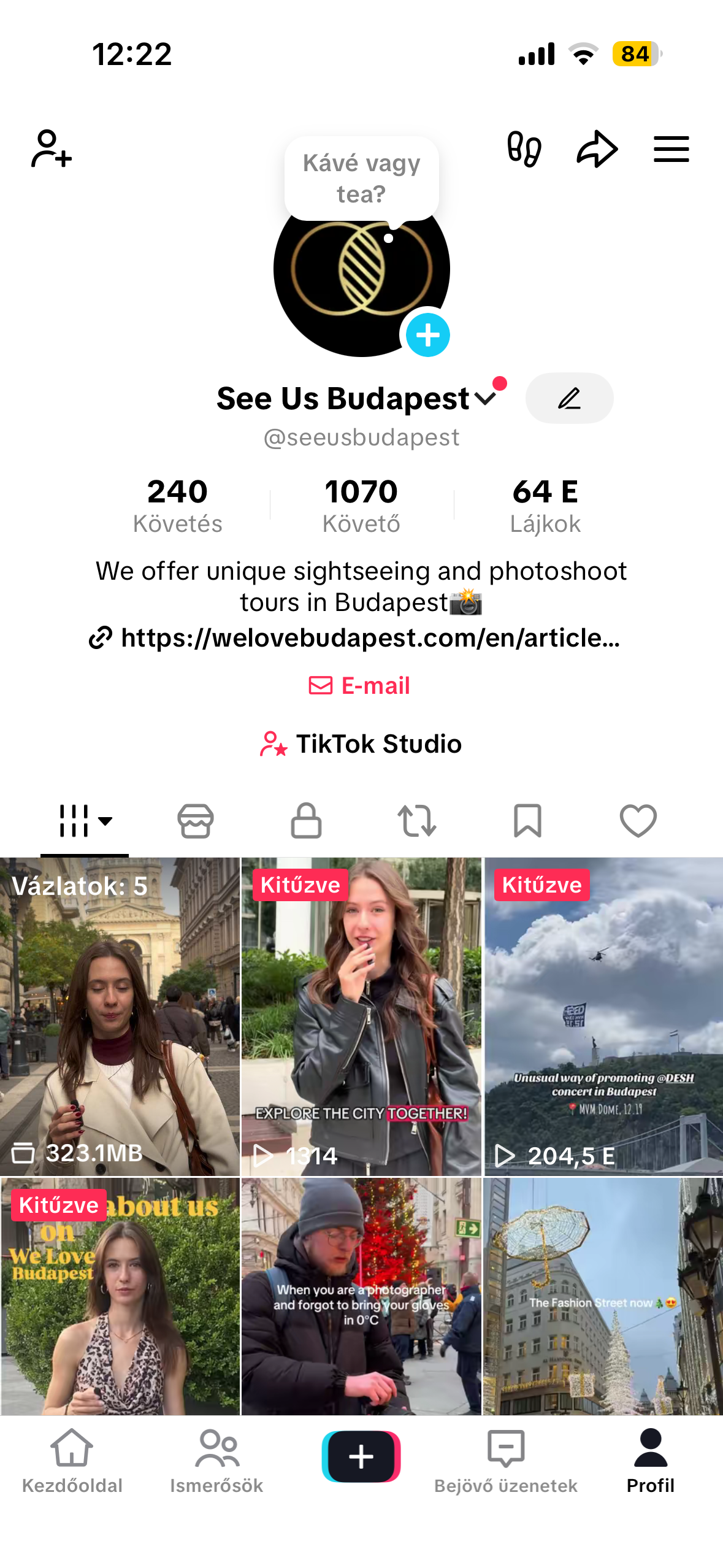Image resolution: width=723 pixels, height=1568 pixels.
Task: Open the add friends icon
Action: coord(50,149)
